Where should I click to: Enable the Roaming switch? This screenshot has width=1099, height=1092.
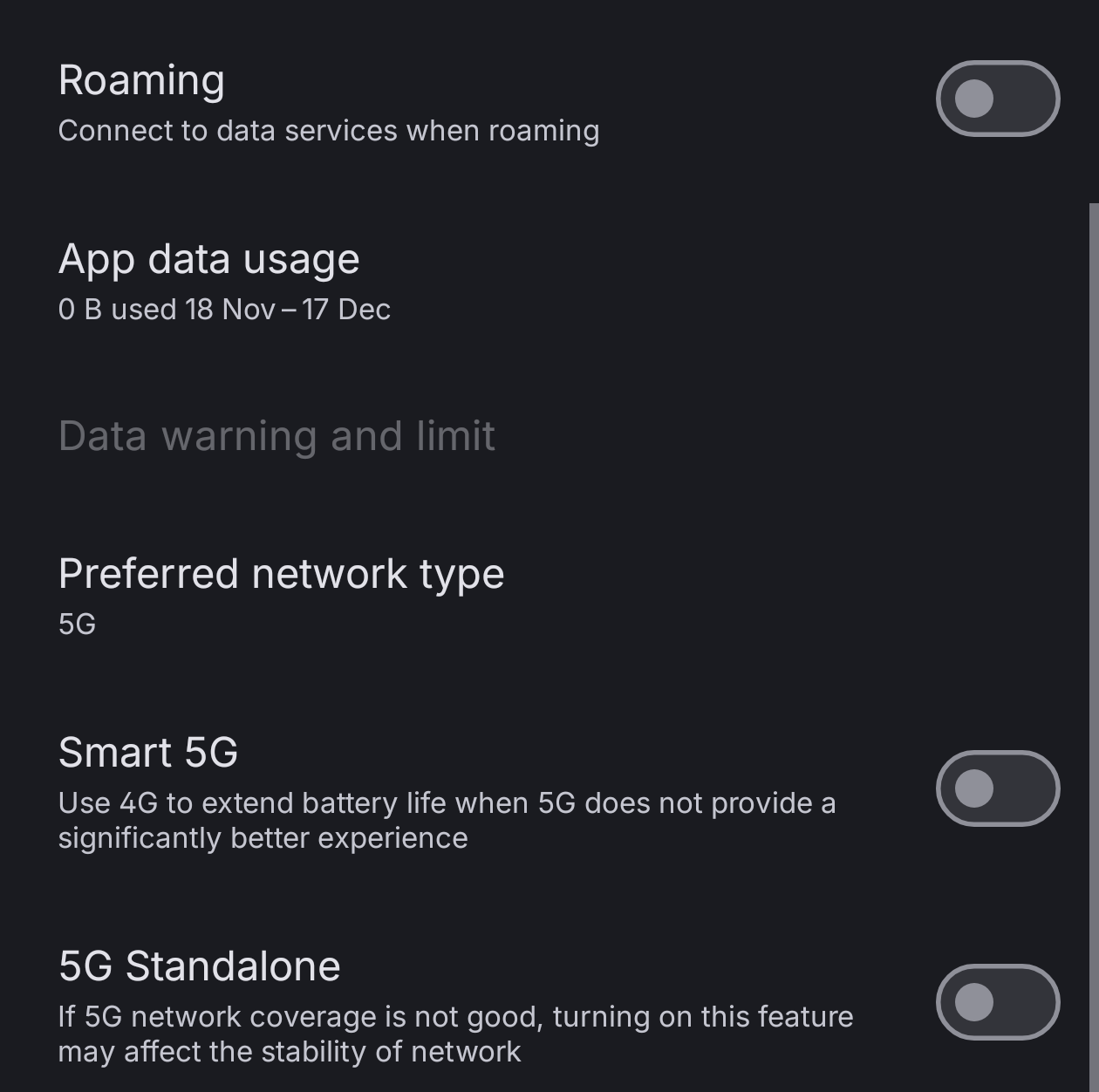point(997,99)
